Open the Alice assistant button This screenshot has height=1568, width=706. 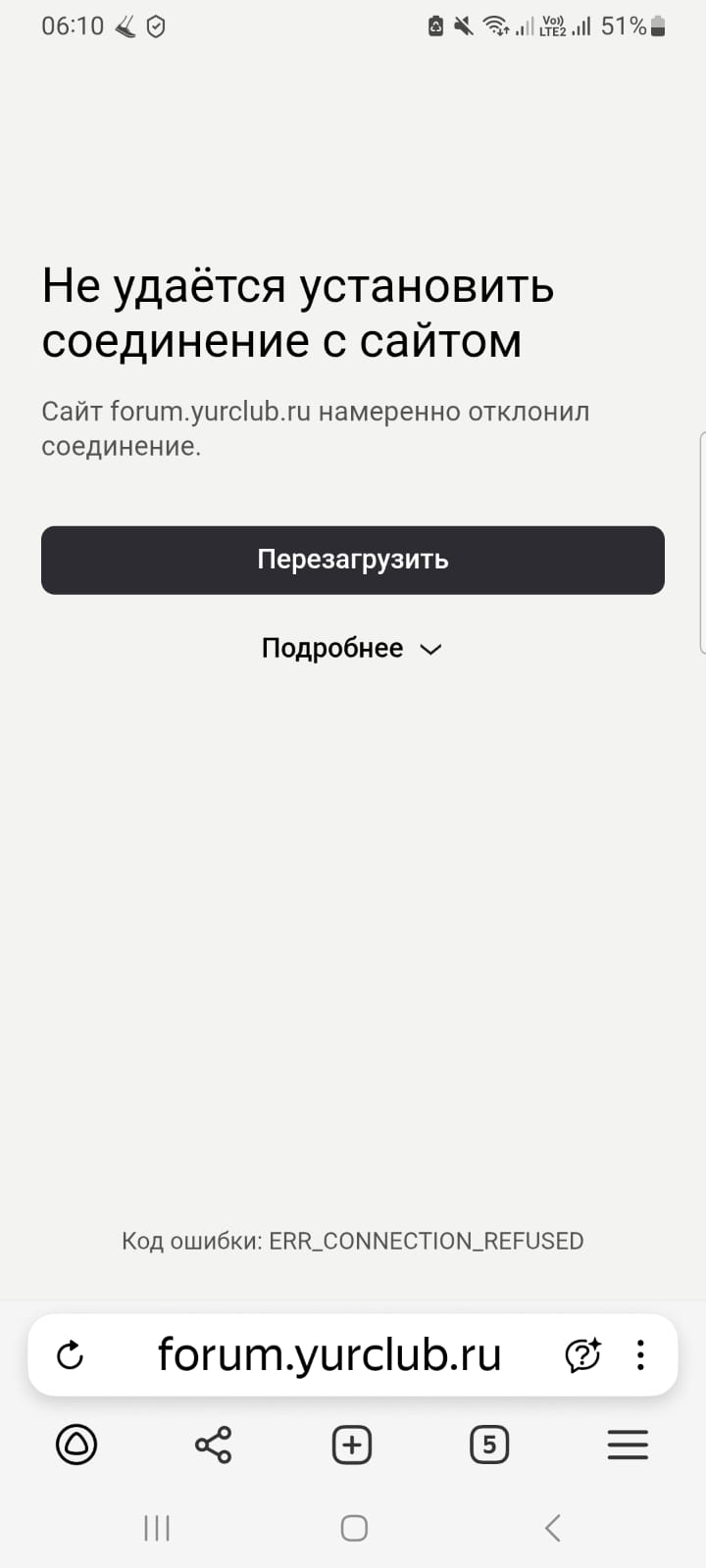[76, 1445]
